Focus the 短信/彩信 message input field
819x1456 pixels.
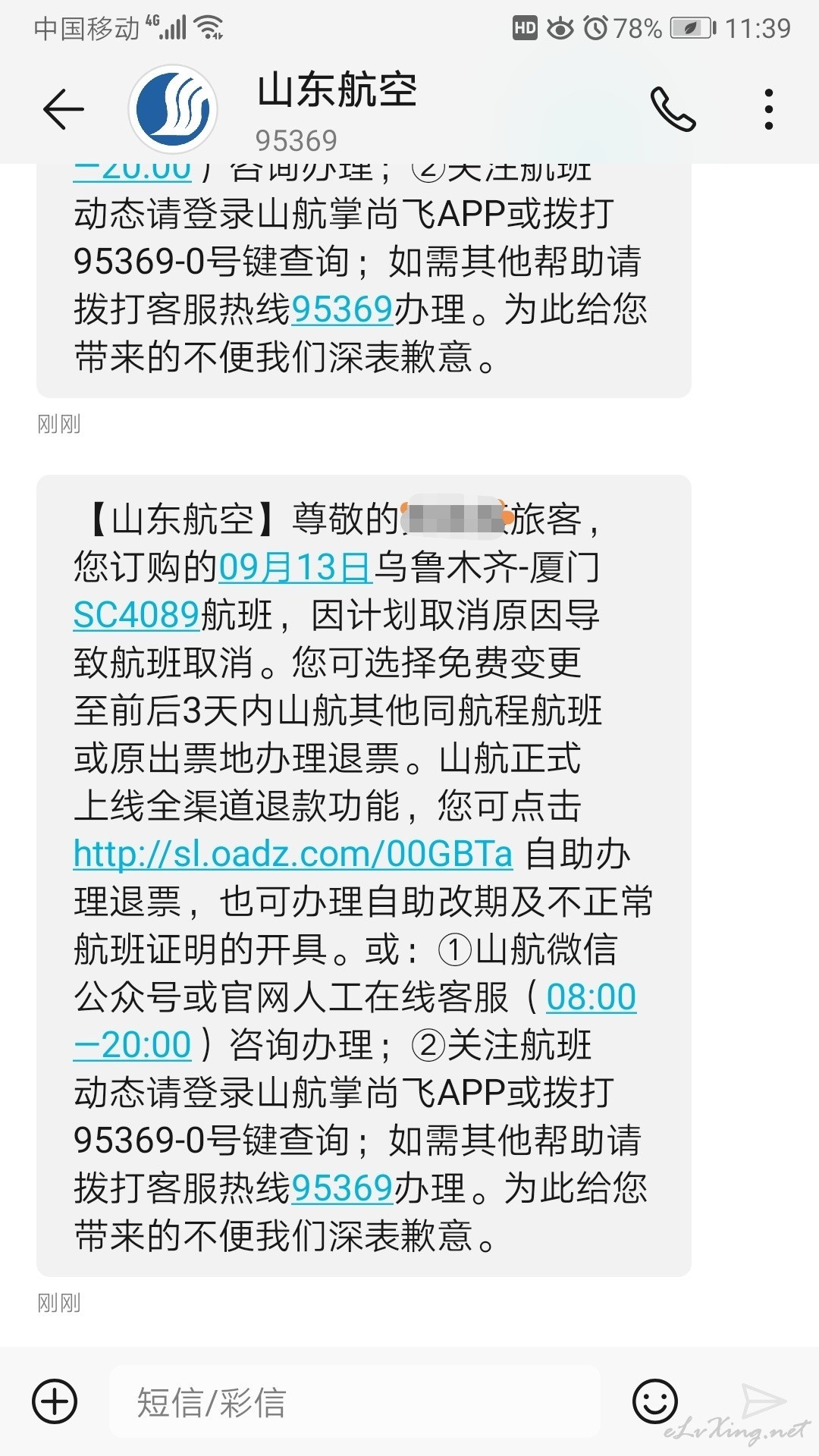pos(355,1402)
